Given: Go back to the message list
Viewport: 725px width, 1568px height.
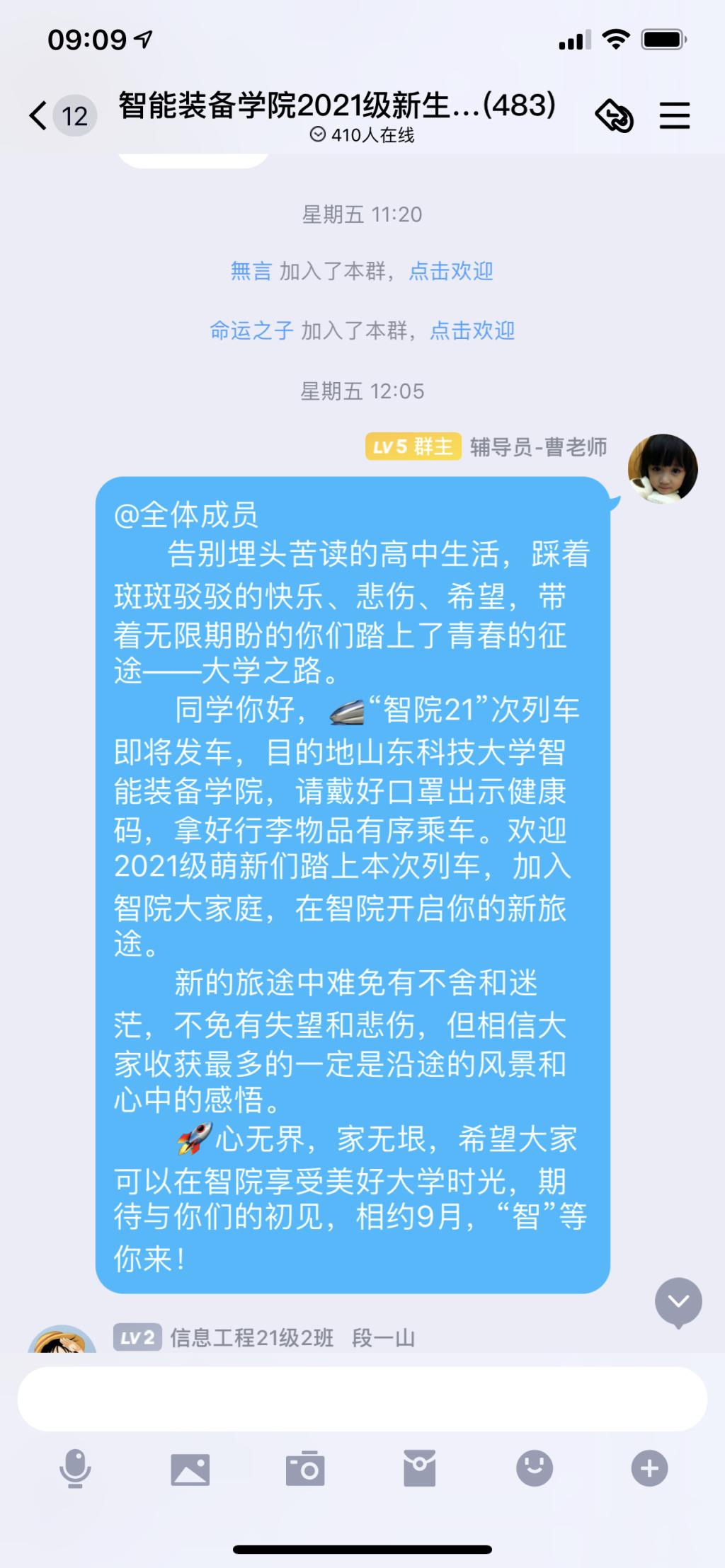Looking at the screenshot, I should [x=38, y=115].
